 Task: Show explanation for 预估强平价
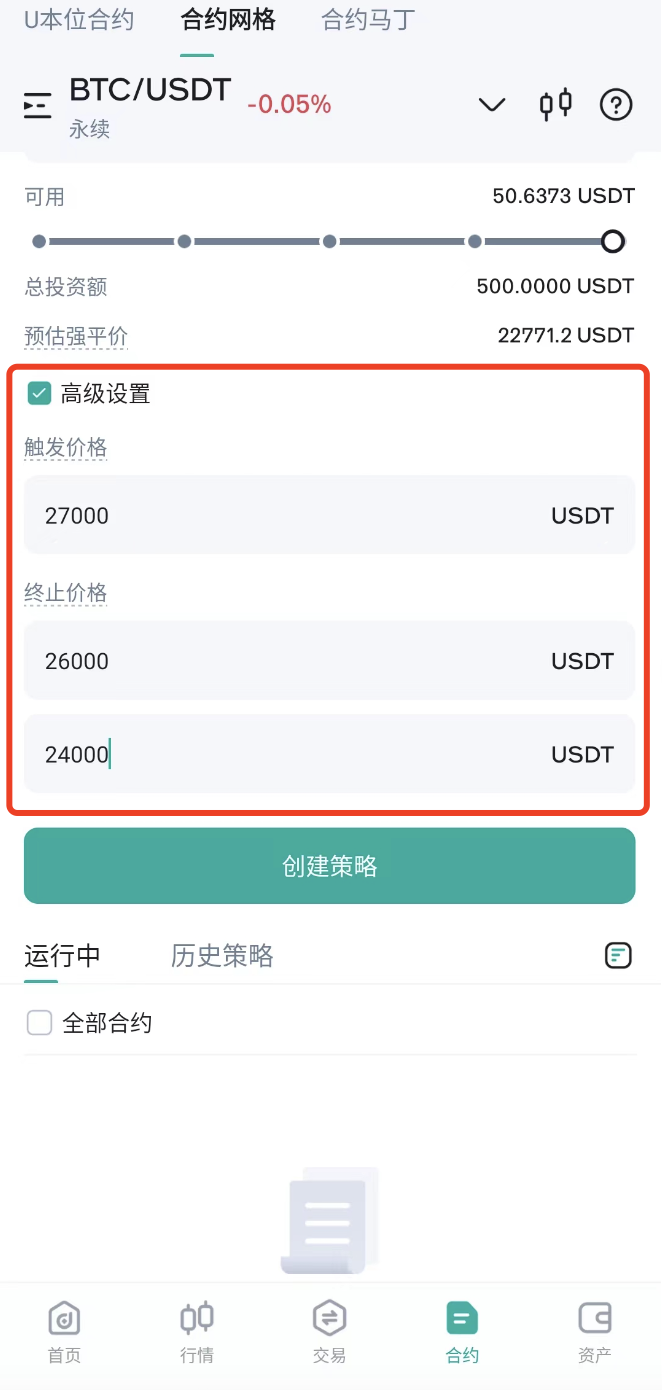(x=76, y=336)
